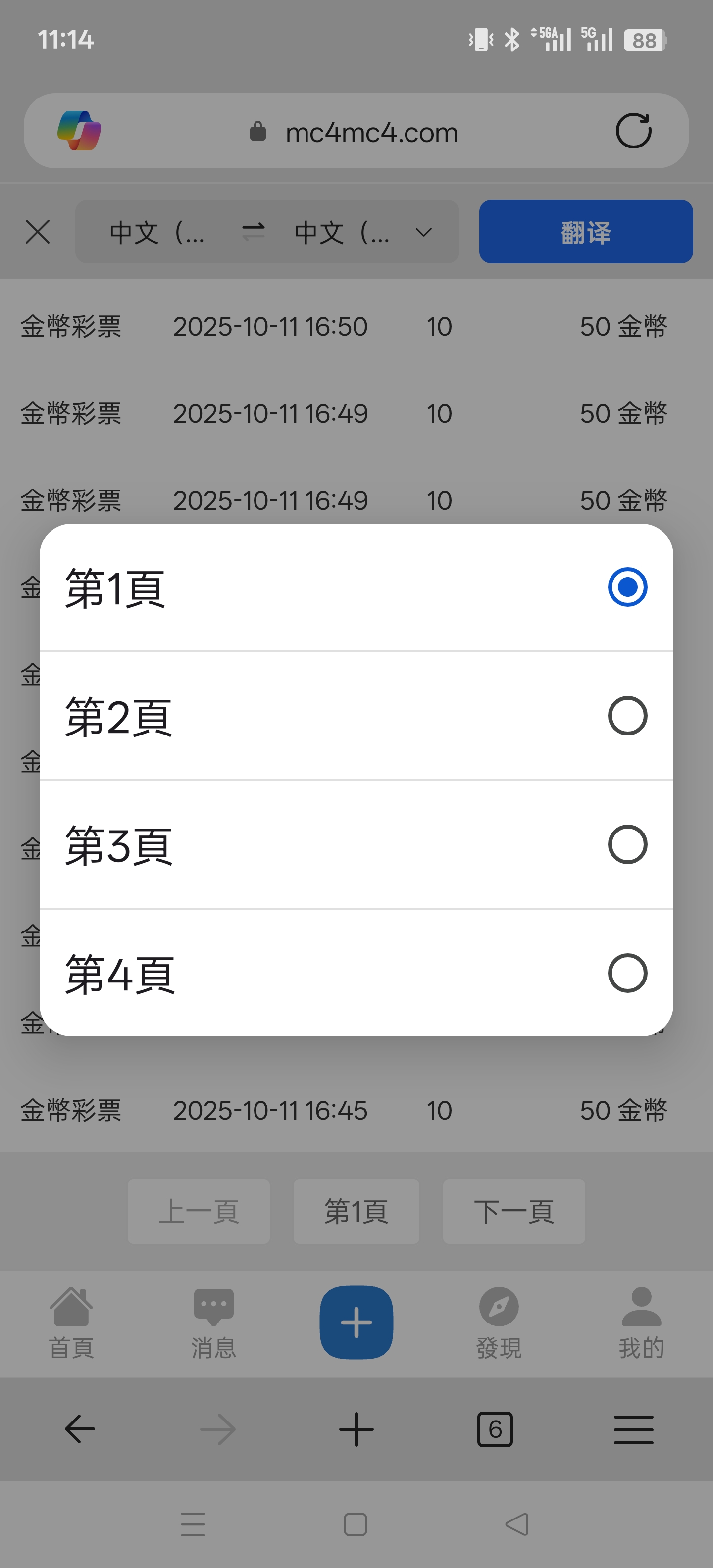
Task: Select 第1頁 in the page picker
Action: click(x=356, y=588)
